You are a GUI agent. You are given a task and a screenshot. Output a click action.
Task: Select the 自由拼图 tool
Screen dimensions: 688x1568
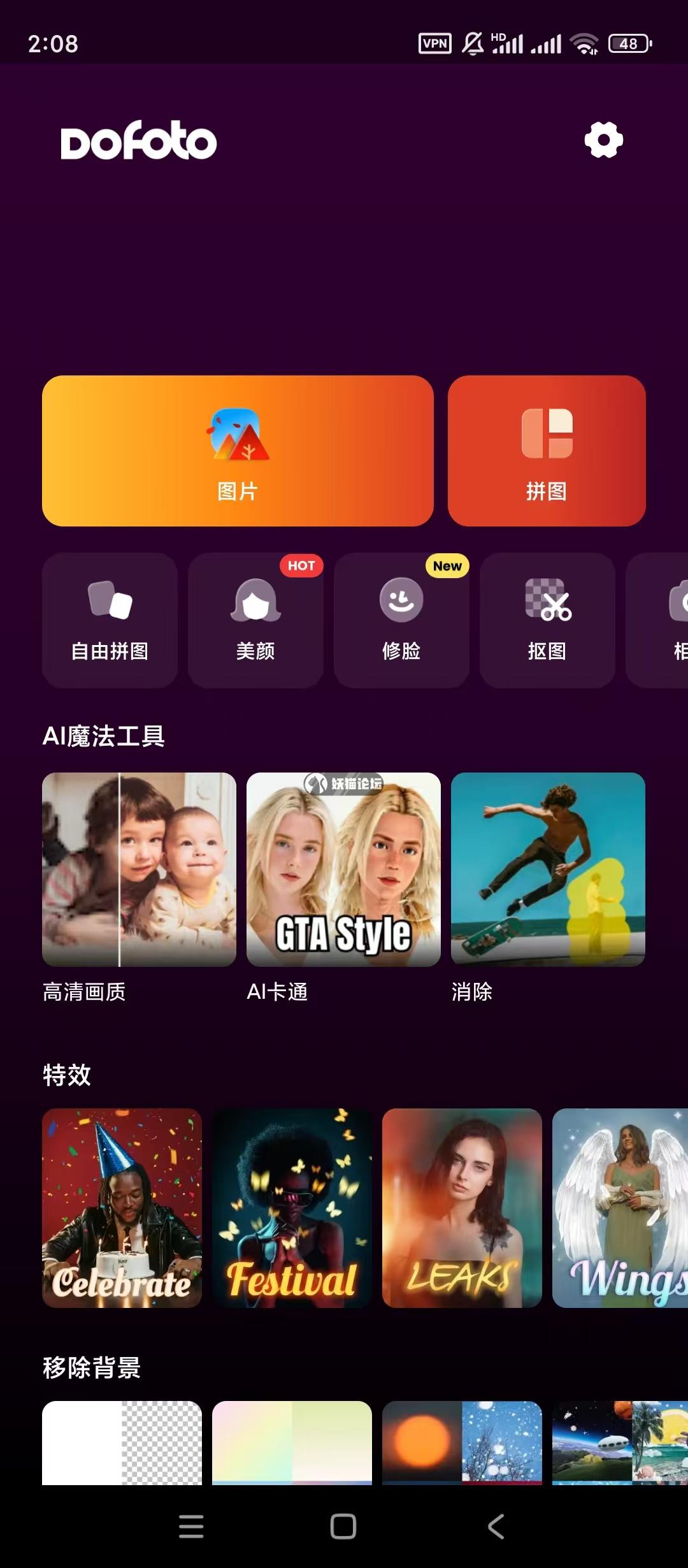(110, 620)
